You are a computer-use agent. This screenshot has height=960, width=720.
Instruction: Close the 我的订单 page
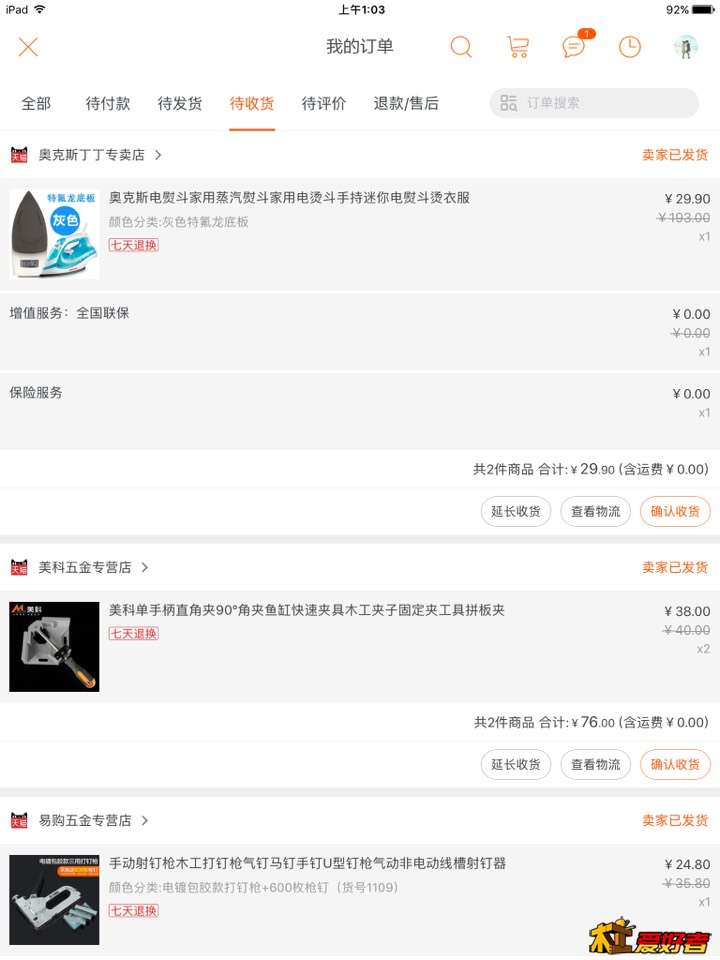point(28,47)
